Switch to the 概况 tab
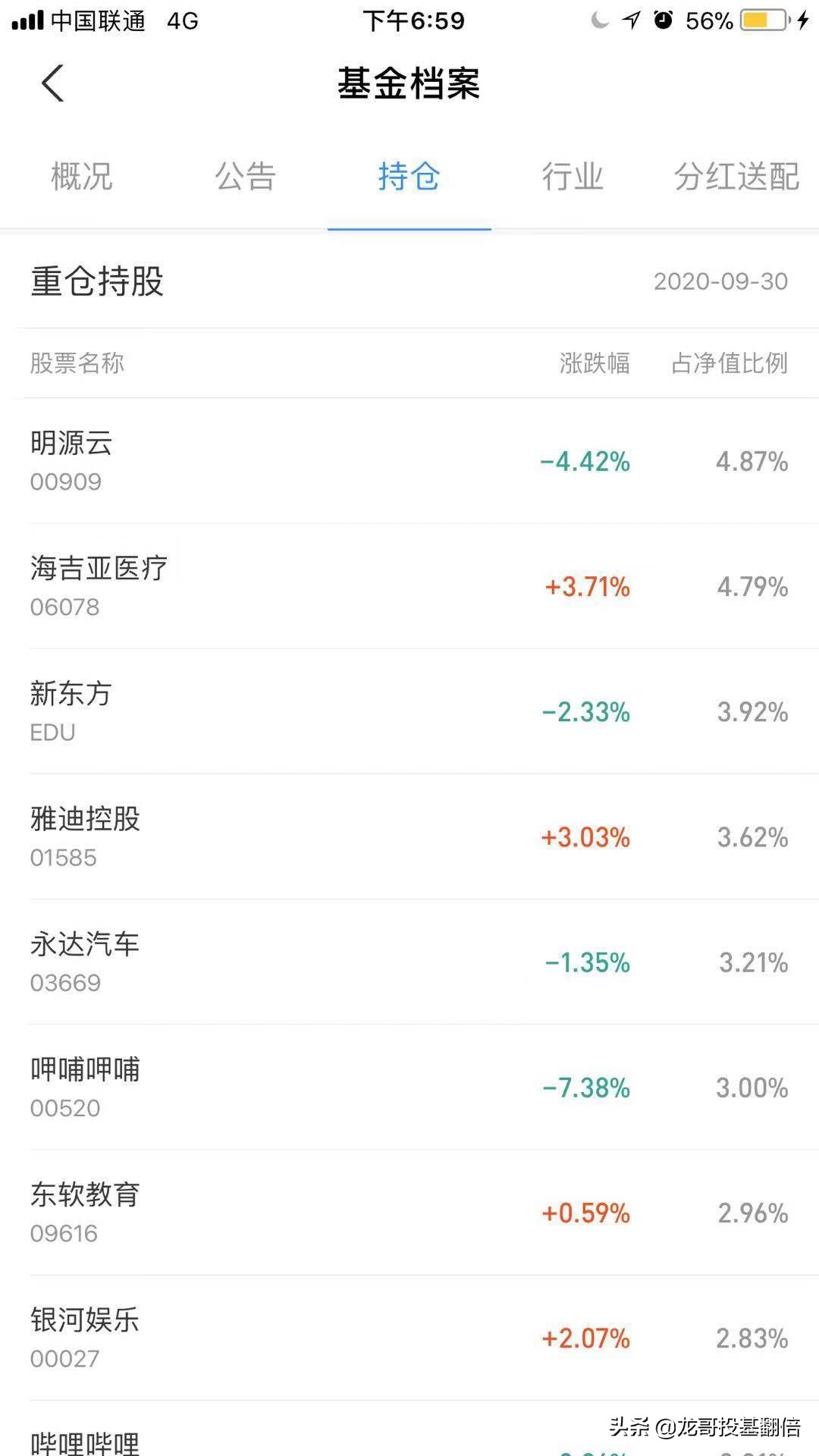 [81, 177]
